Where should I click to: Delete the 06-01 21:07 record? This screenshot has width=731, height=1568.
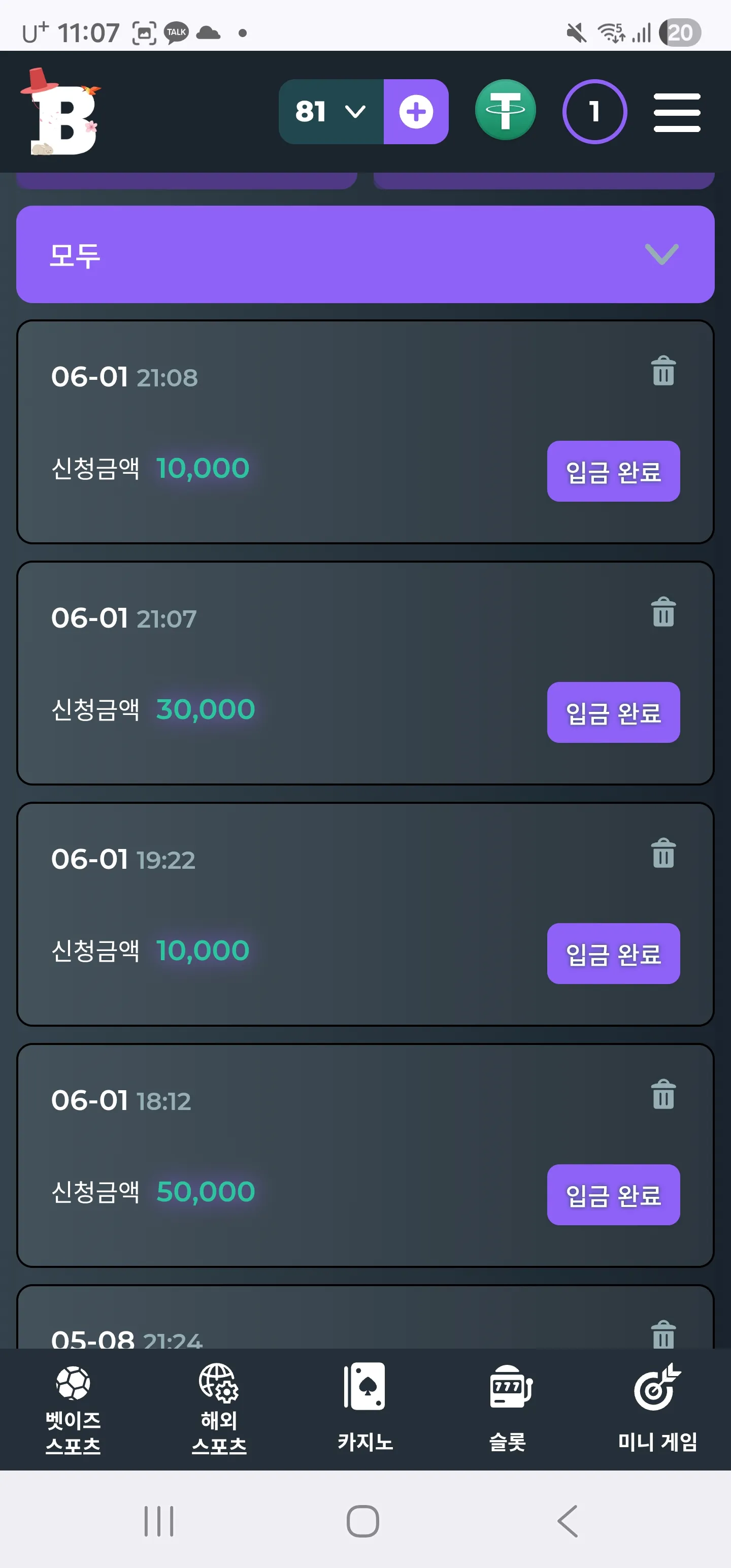pyautogui.click(x=663, y=612)
